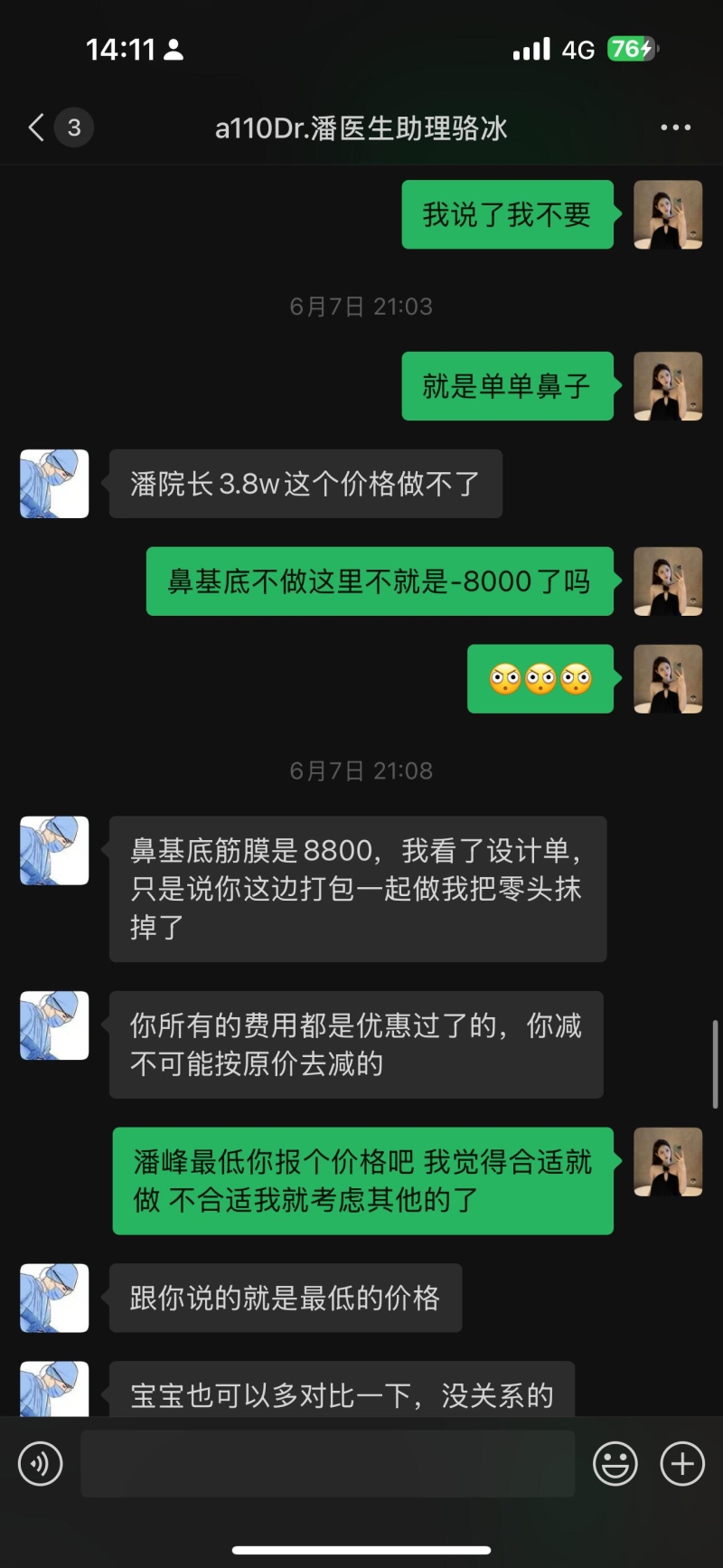Focus the message text field

327,1464
